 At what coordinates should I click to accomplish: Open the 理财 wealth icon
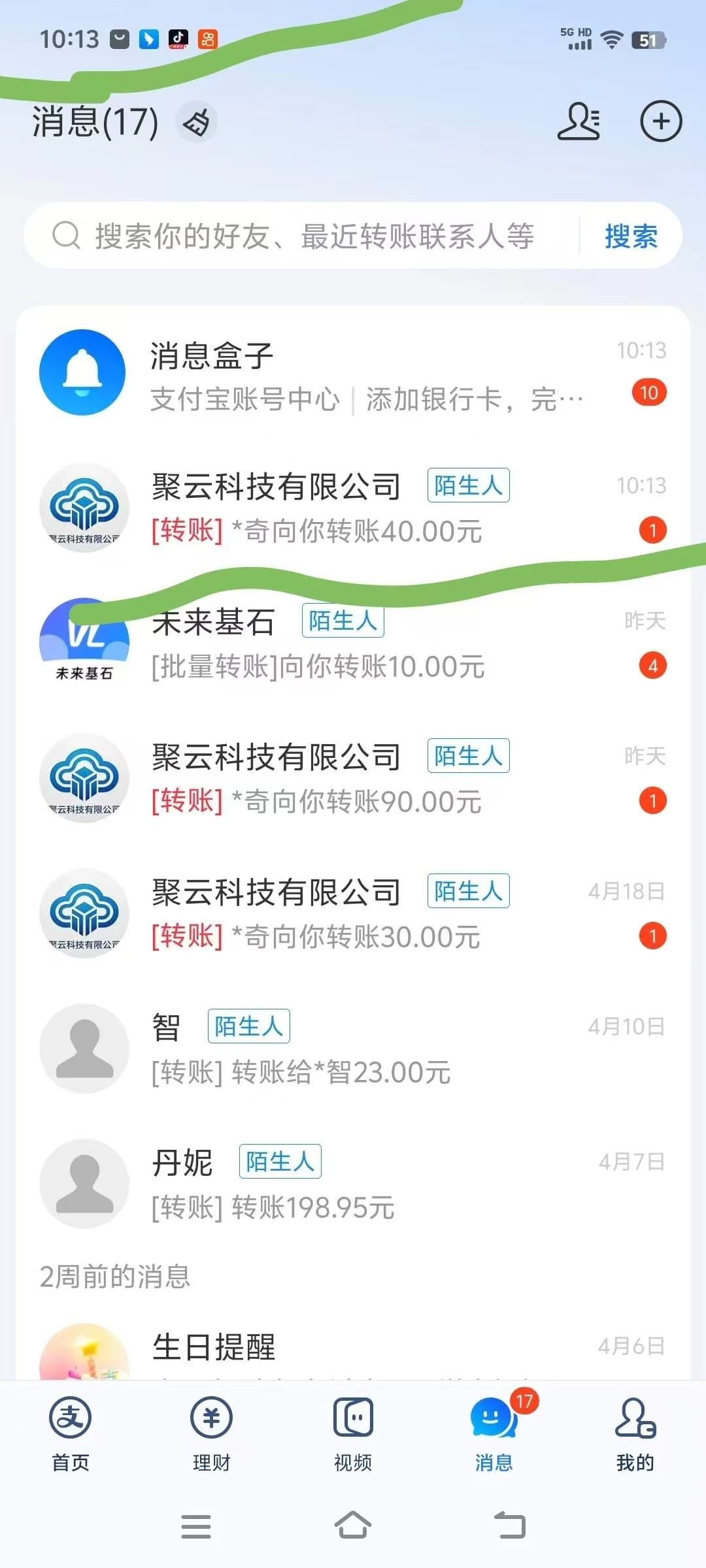[x=211, y=1431]
